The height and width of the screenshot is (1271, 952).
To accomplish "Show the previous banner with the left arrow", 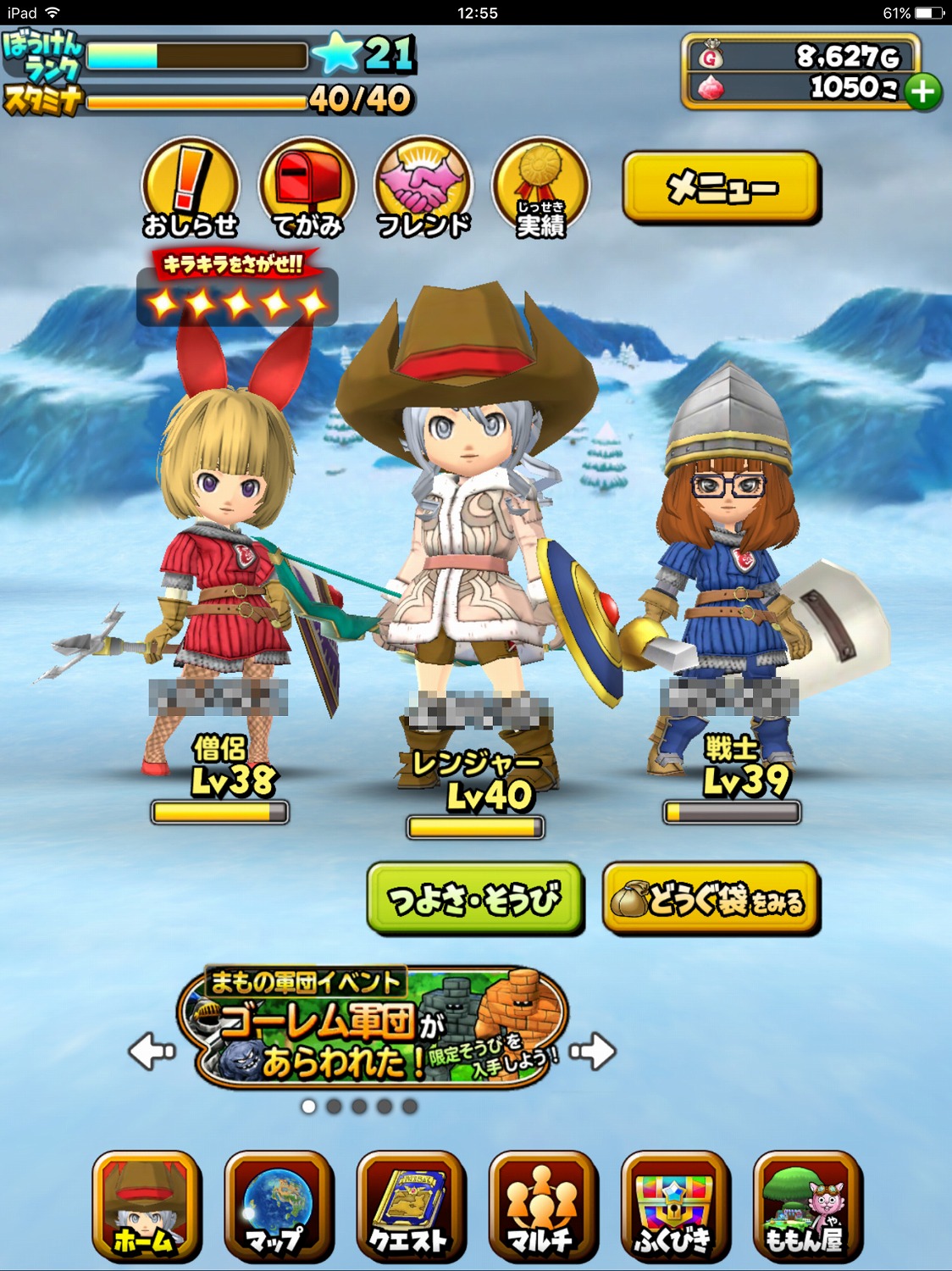I will pos(152,1052).
